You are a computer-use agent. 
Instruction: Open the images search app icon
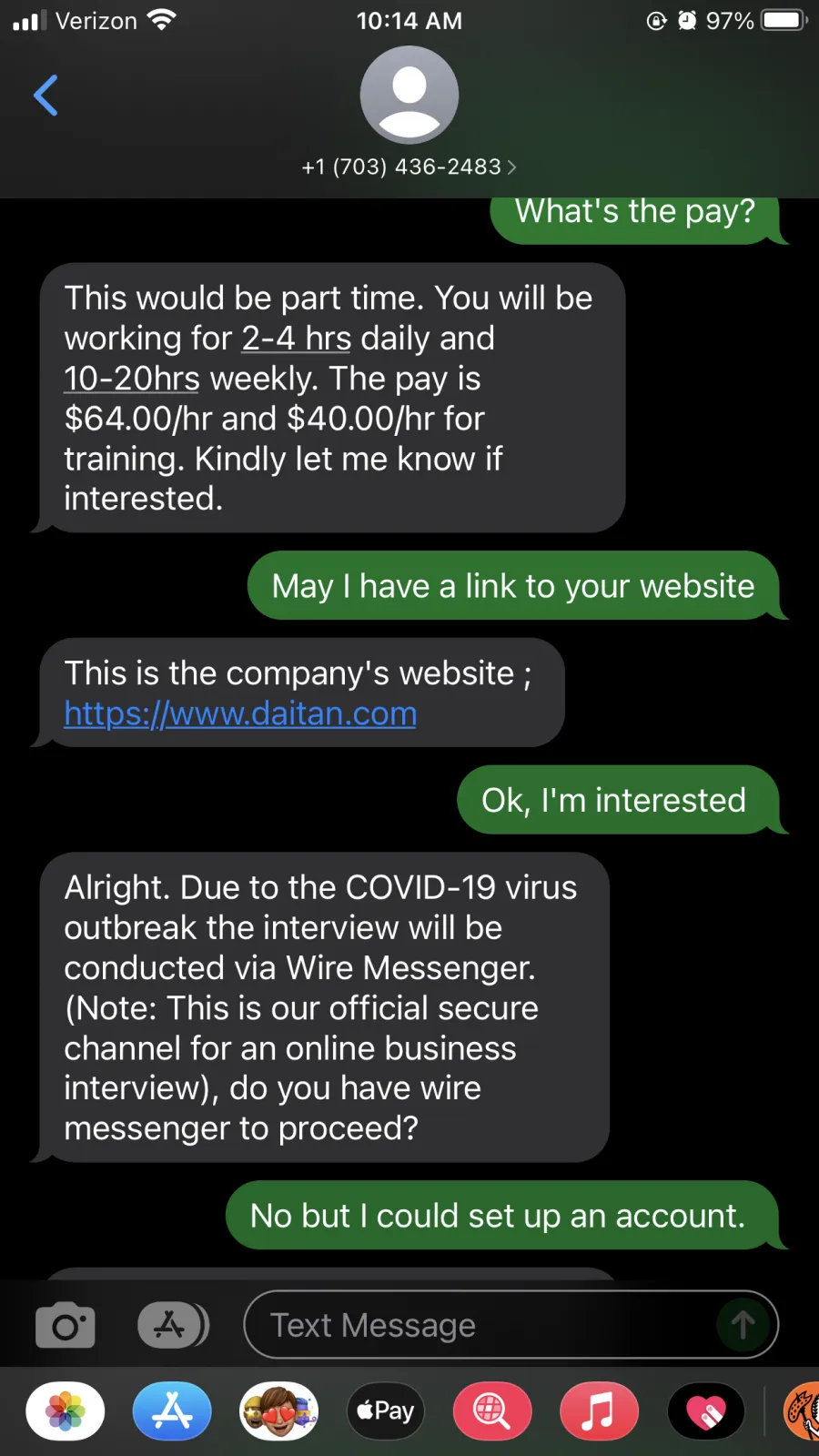point(492,1411)
